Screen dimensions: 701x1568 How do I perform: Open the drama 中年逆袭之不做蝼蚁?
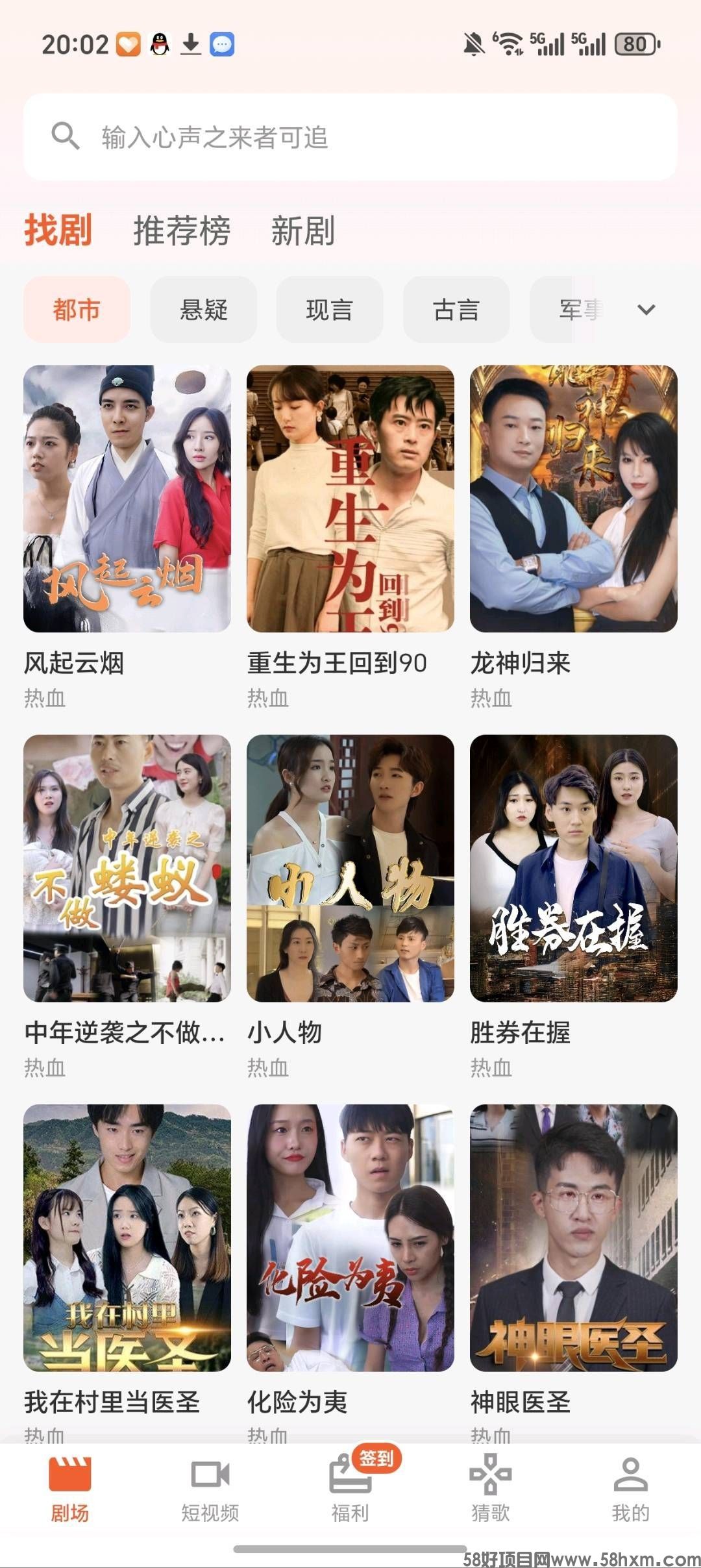coord(127,868)
